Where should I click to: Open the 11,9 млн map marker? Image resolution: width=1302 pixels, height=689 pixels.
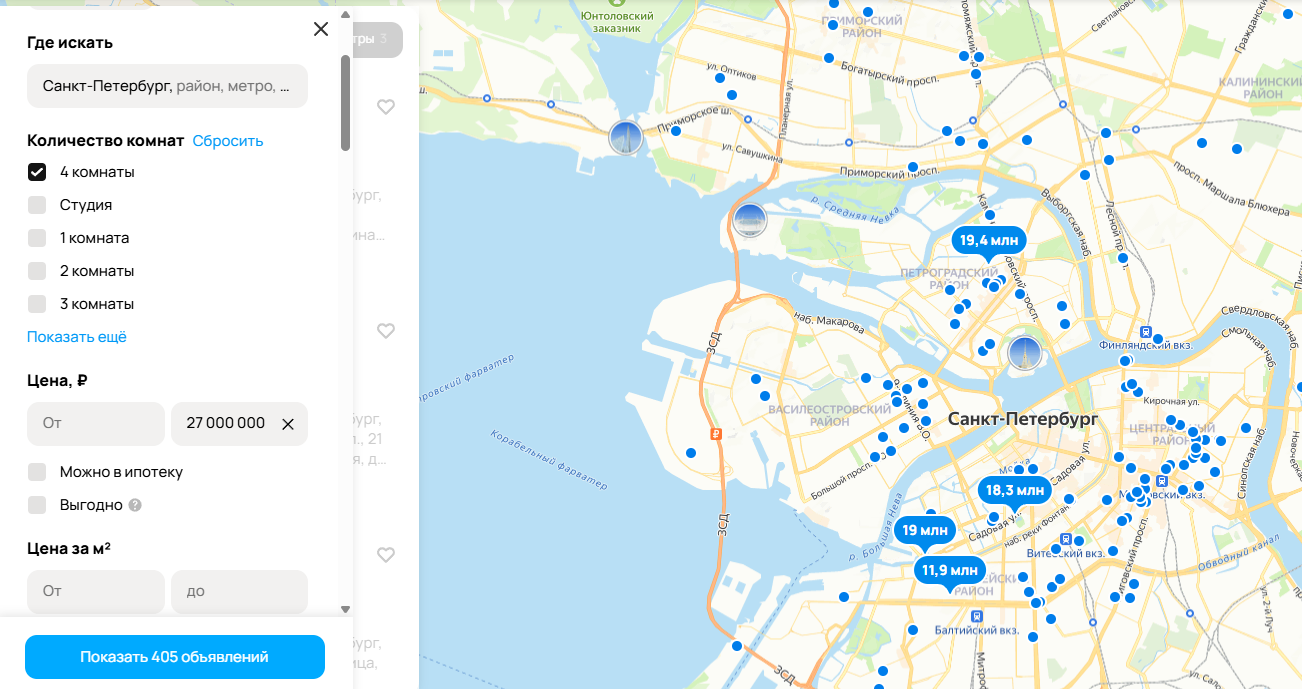949,570
